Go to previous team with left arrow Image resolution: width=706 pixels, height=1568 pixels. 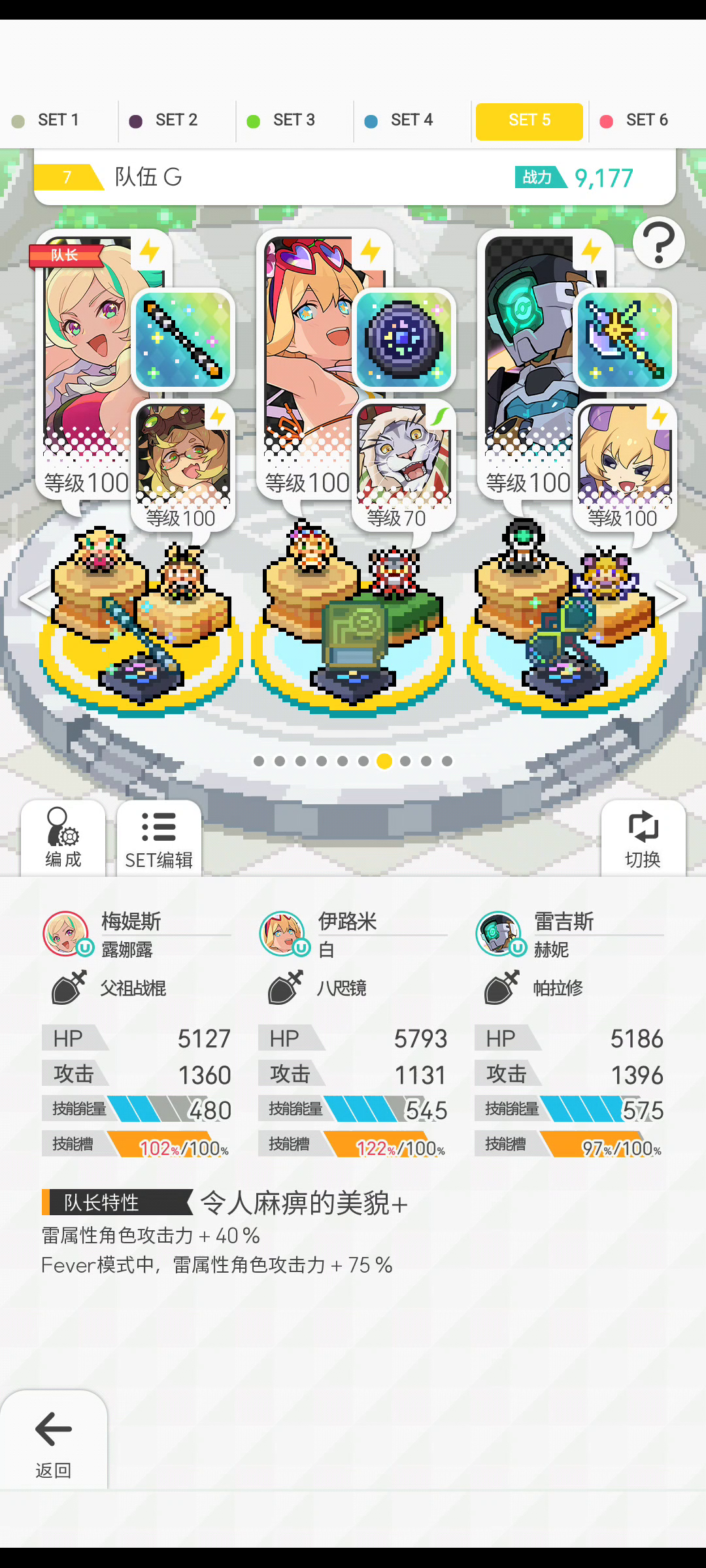click(33, 598)
